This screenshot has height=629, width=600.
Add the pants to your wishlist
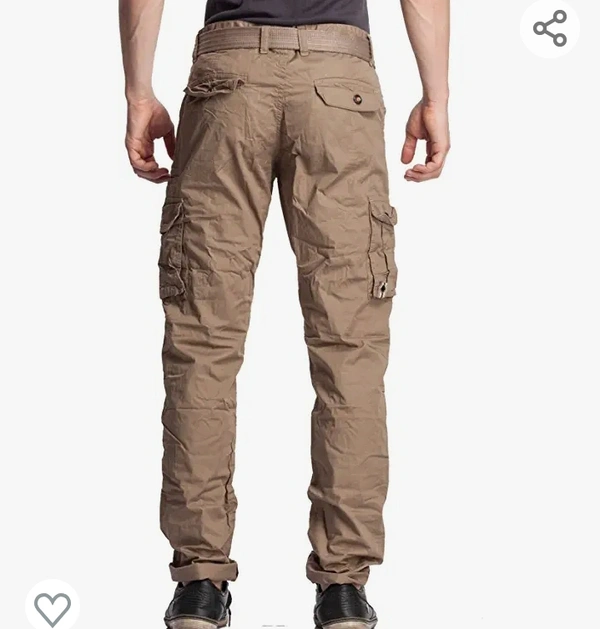pyautogui.click(x=52, y=607)
